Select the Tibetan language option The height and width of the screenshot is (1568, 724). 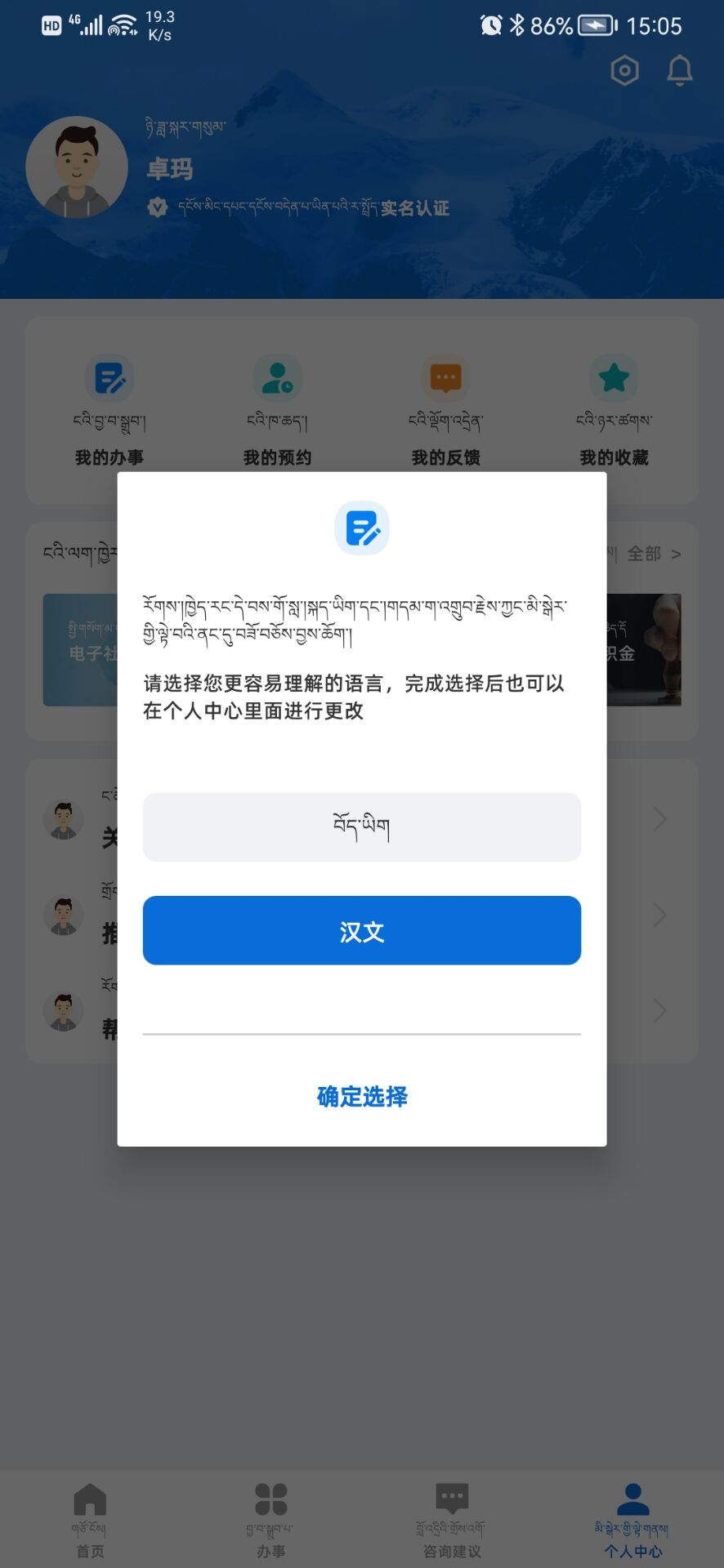click(x=362, y=826)
